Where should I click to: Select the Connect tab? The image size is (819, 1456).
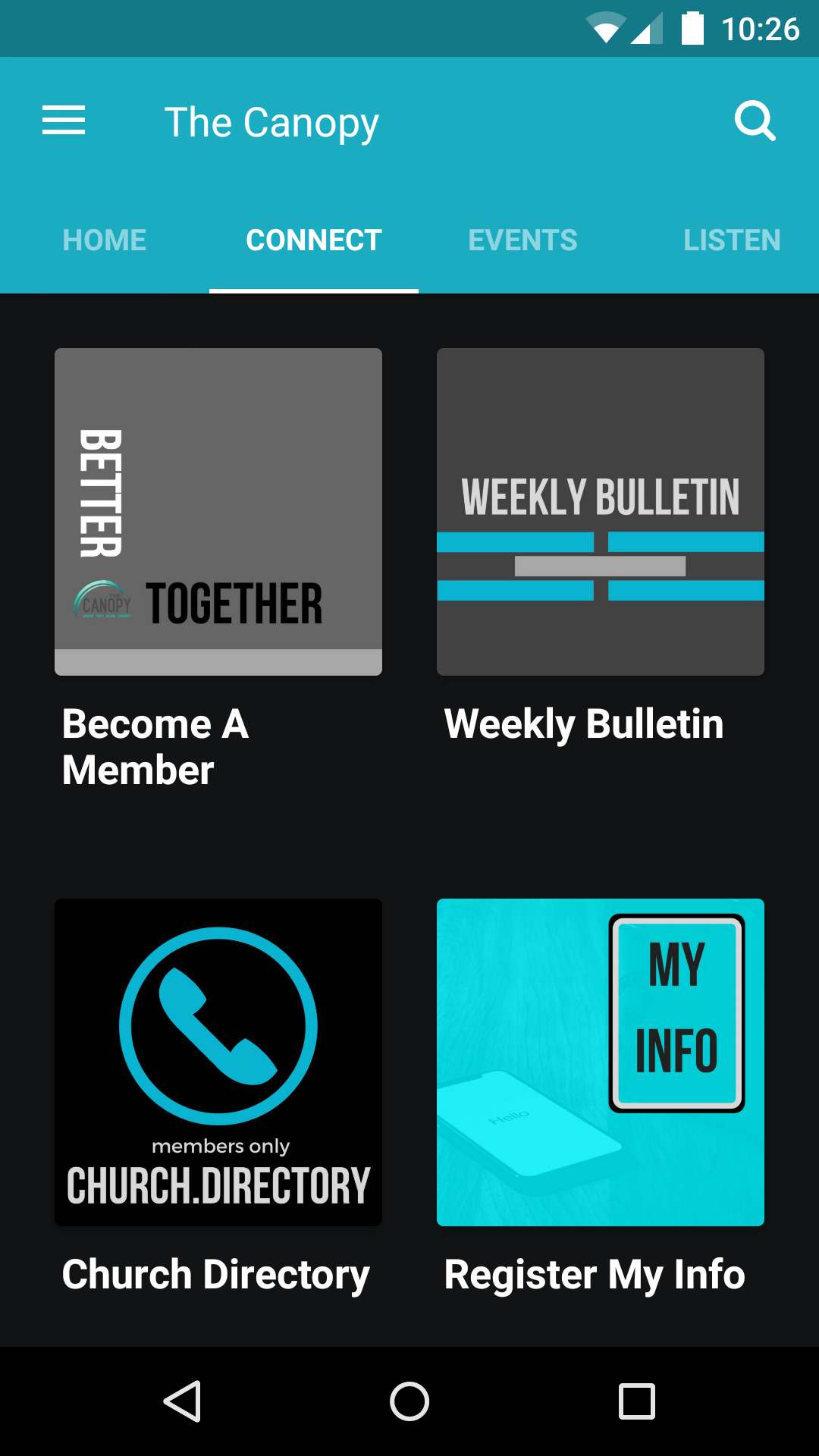(314, 240)
